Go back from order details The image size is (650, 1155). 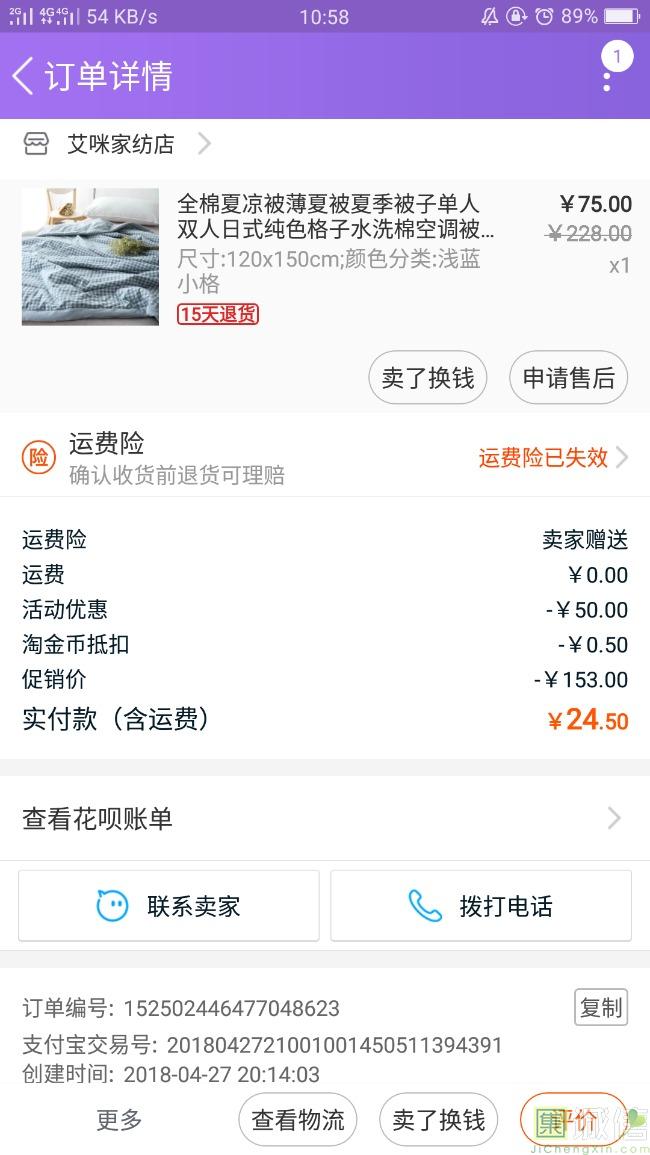tap(23, 75)
